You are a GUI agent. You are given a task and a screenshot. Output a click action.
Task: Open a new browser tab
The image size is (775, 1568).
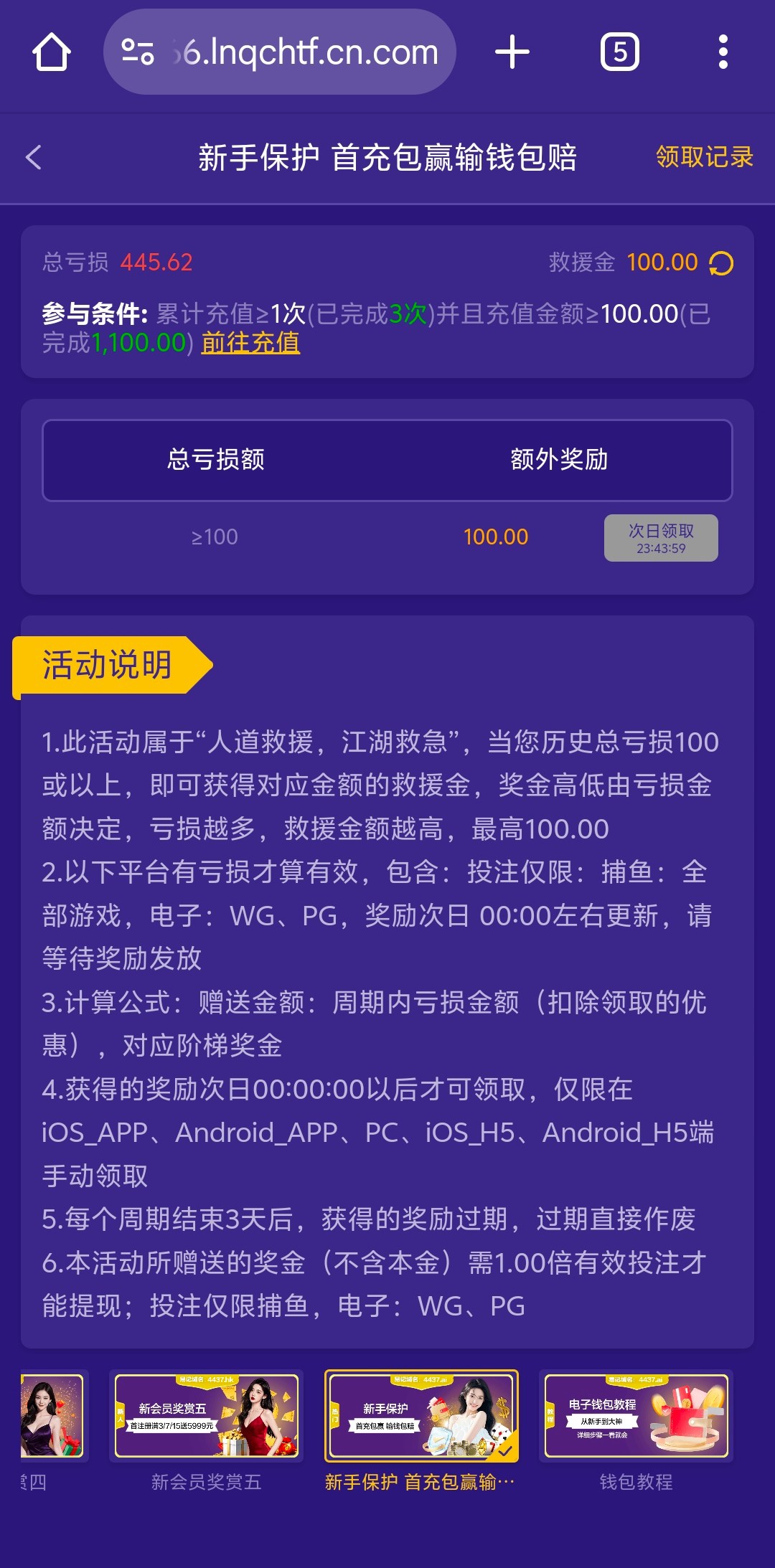pyautogui.click(x=512, y=52)
